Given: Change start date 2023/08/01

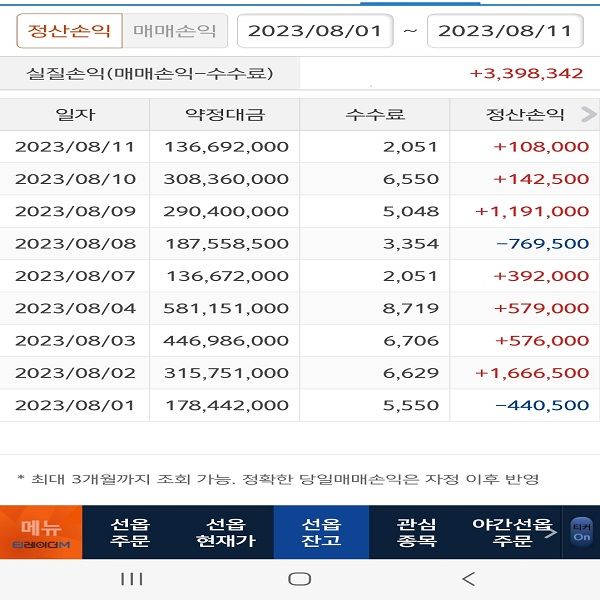Looking at the screenshot, I should tap(314, 31).
